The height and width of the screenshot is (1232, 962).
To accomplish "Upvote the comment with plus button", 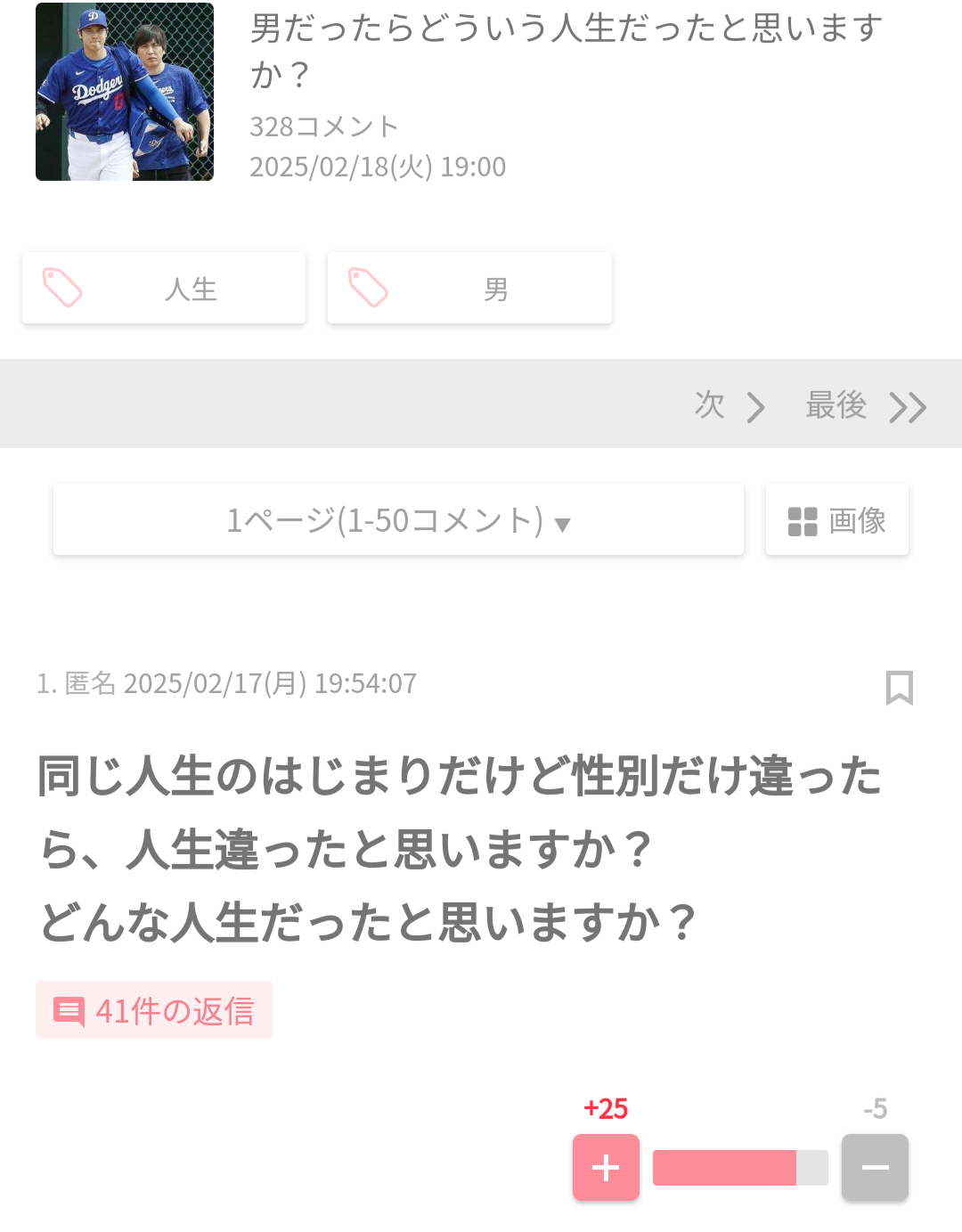I will tap(606, 1167).
